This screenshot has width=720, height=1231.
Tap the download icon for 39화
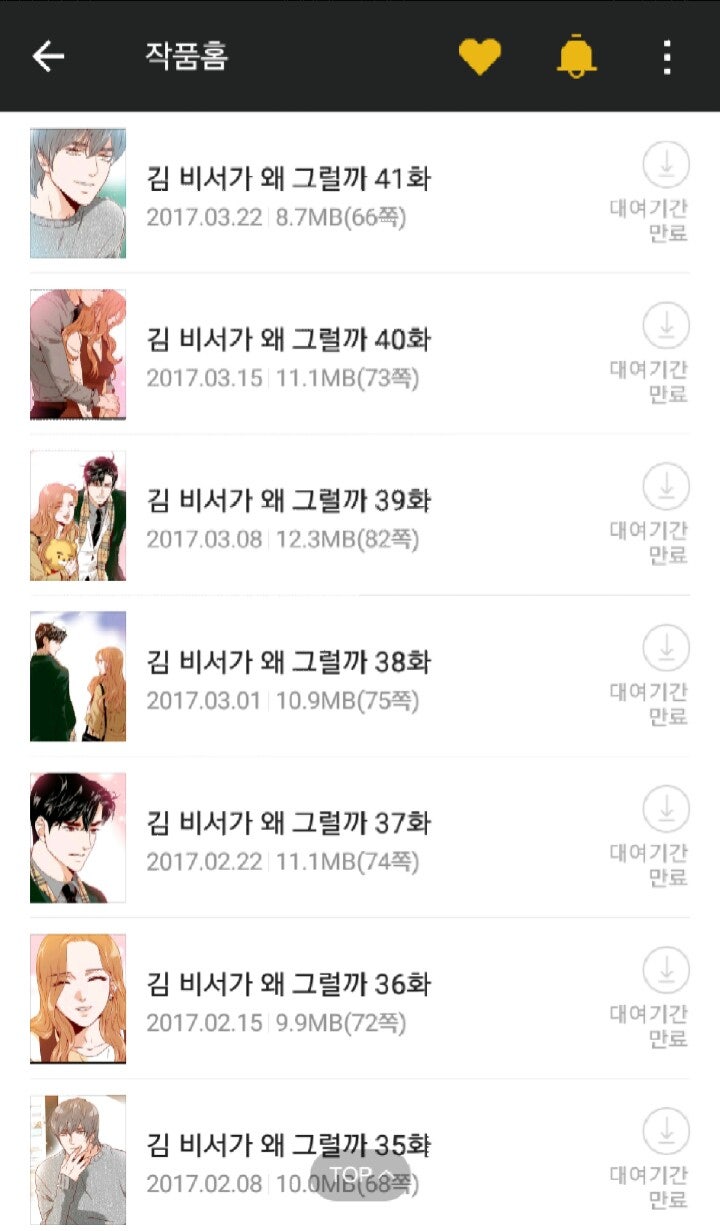(x=666, y=487)
